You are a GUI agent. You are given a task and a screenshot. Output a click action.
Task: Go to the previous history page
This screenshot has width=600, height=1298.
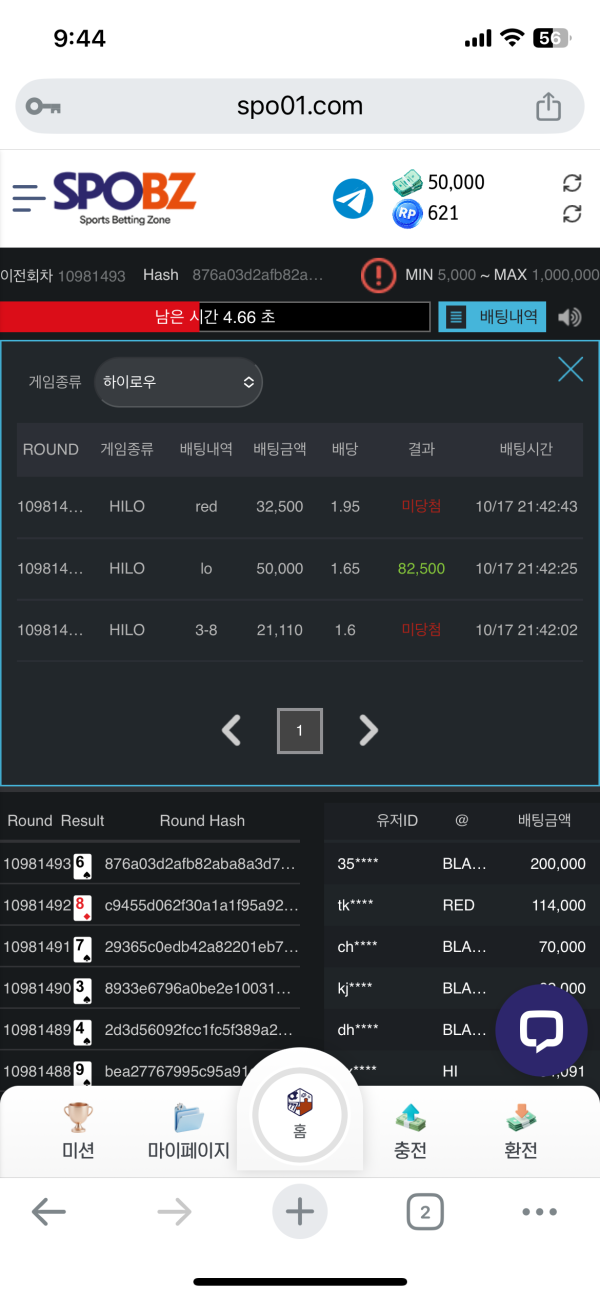[x=231, y=730]
